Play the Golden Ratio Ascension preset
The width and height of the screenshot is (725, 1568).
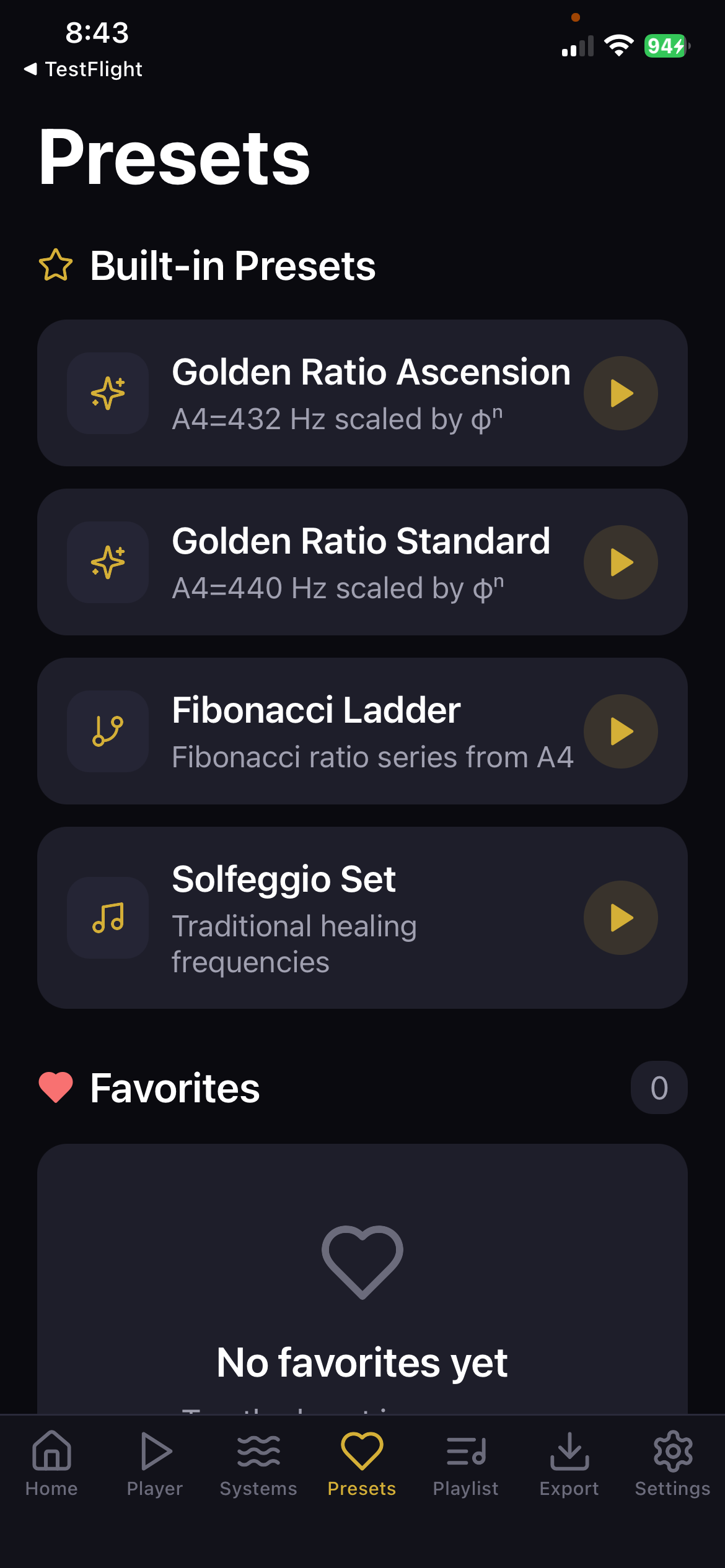point(620,393)
